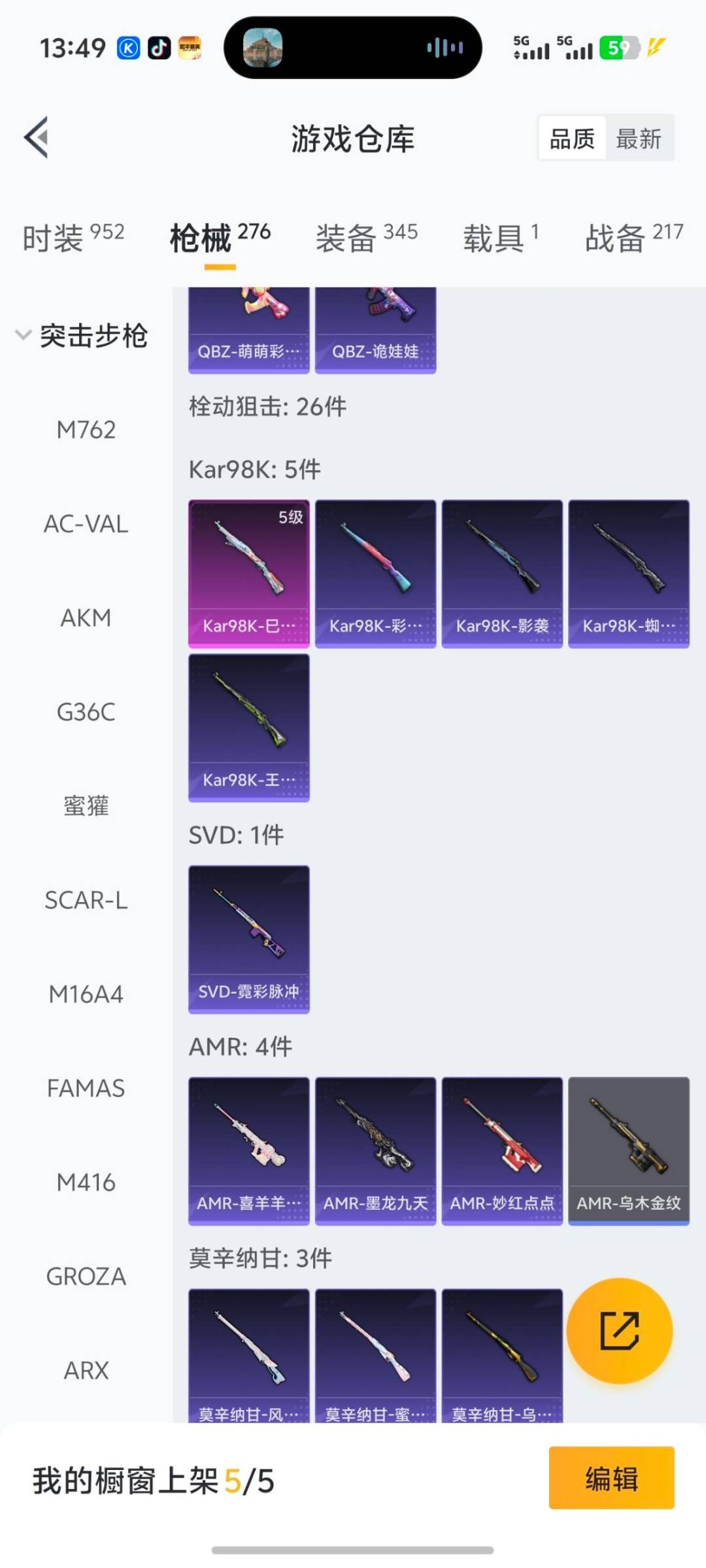Tap the back arrow to exit 游戏仓库
This screenshot has height=1568, width=706.
tap(37, 138)
